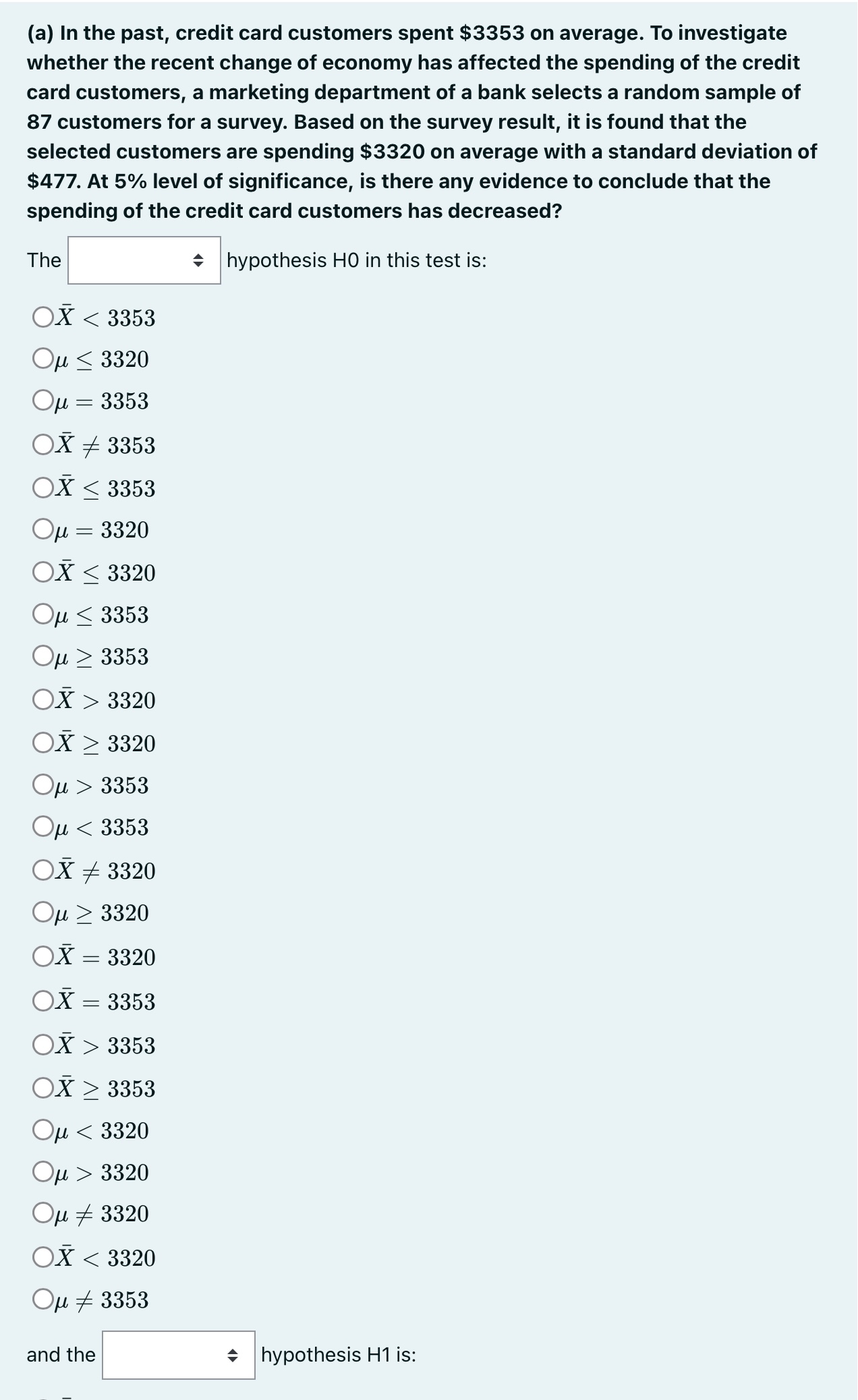Pick the radio option μ < 3353
Viewport: 858px width, 1400px height.
pos(42,827)
